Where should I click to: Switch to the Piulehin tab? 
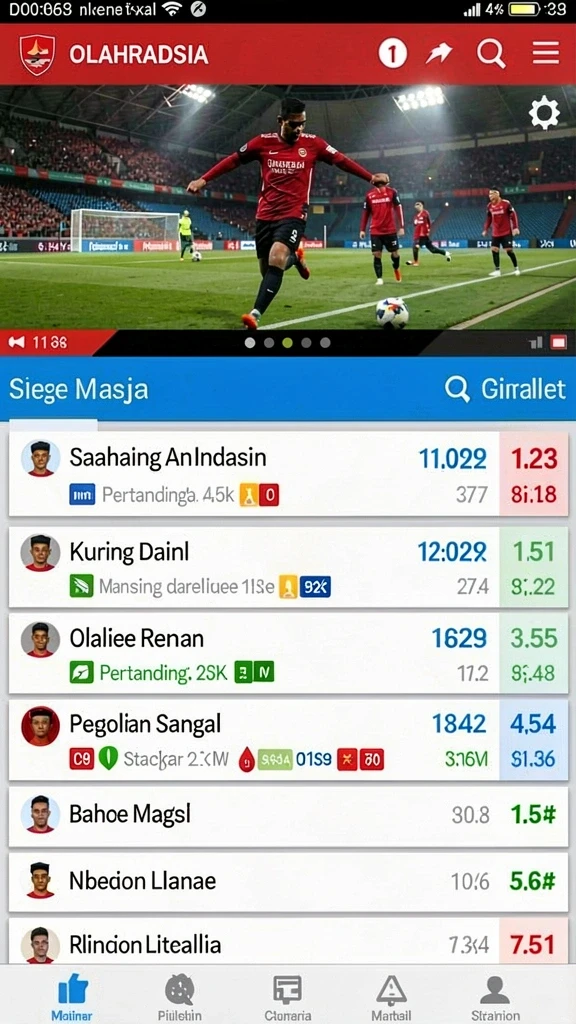pos(180,998)
